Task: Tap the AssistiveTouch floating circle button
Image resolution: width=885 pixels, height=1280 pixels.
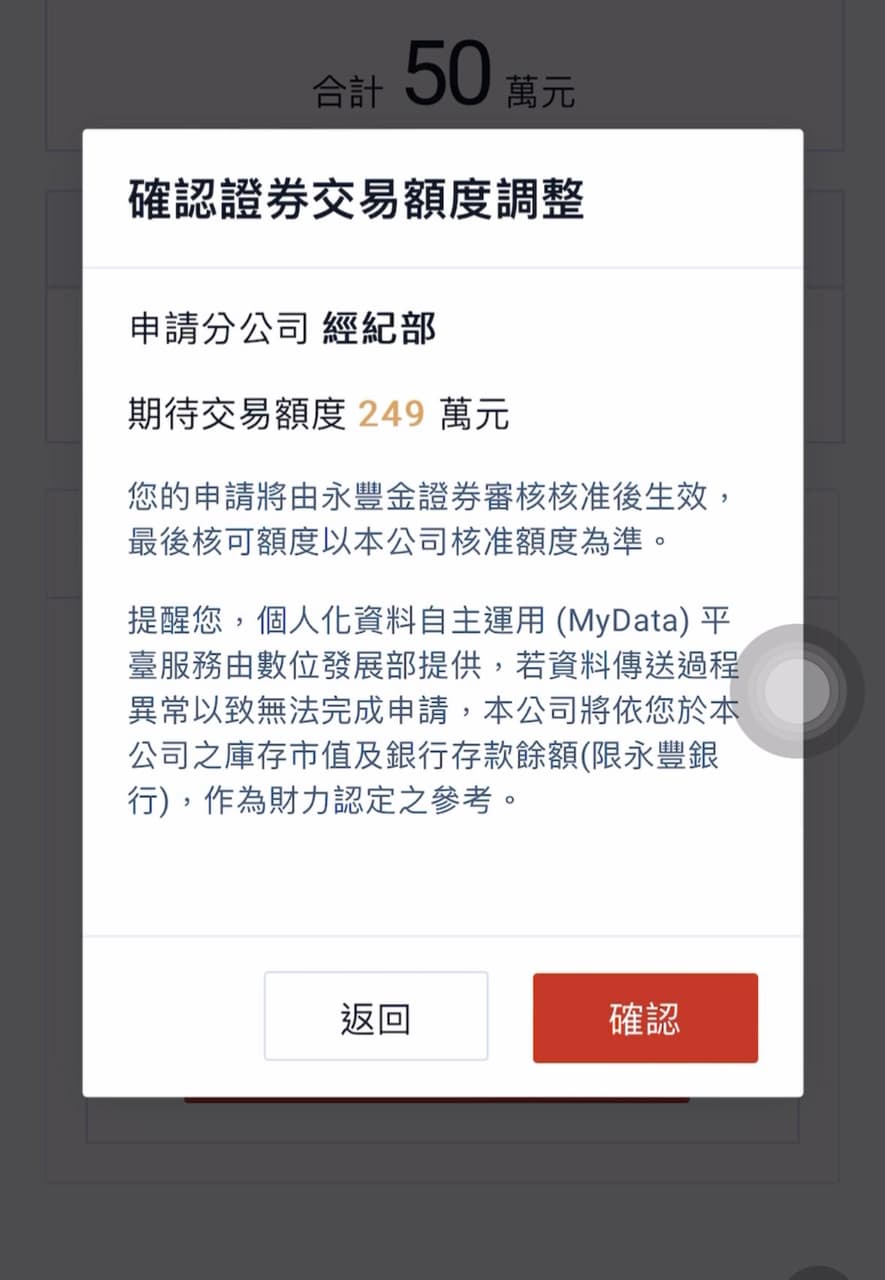Action: click(795, 690)
